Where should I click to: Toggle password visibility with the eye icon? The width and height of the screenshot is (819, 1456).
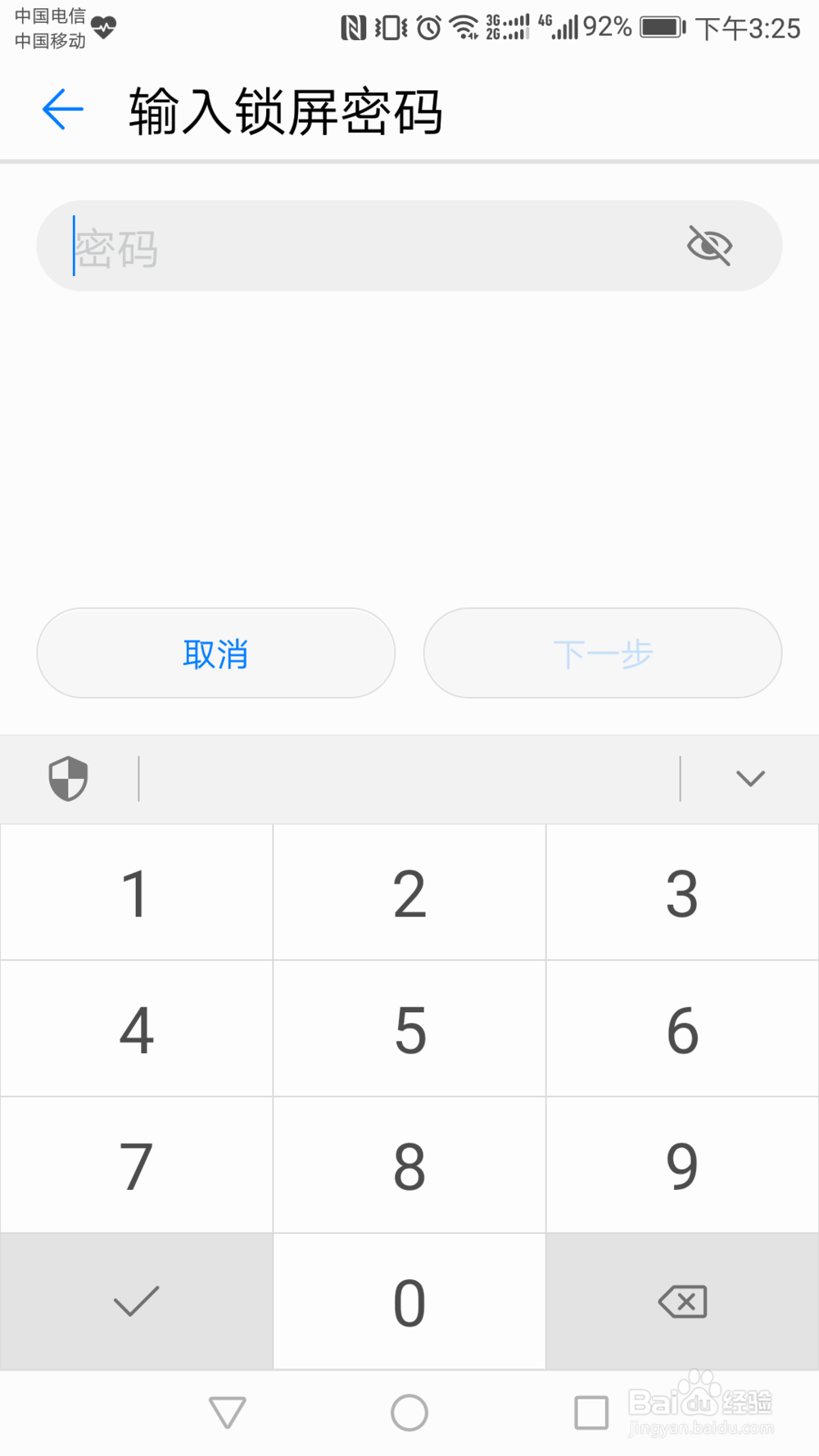tap(709, 245)
